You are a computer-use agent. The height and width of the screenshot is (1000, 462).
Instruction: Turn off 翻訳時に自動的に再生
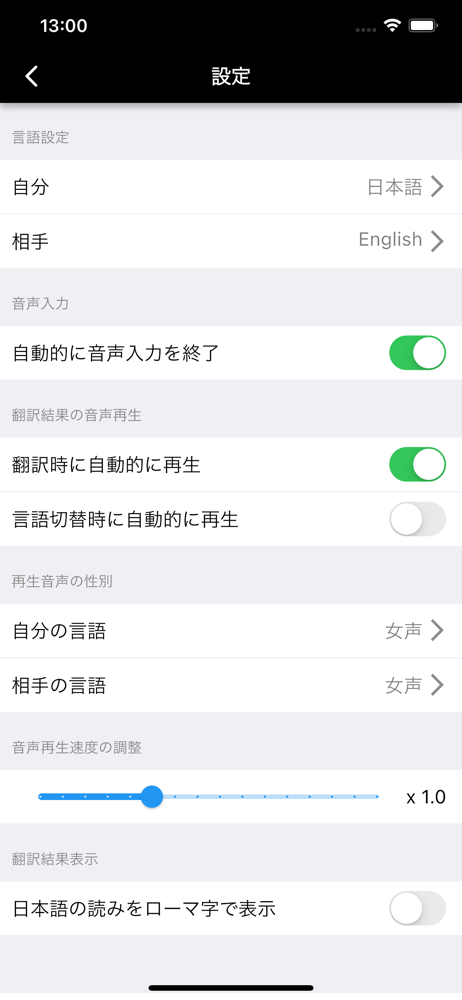[x=417, y=464]
